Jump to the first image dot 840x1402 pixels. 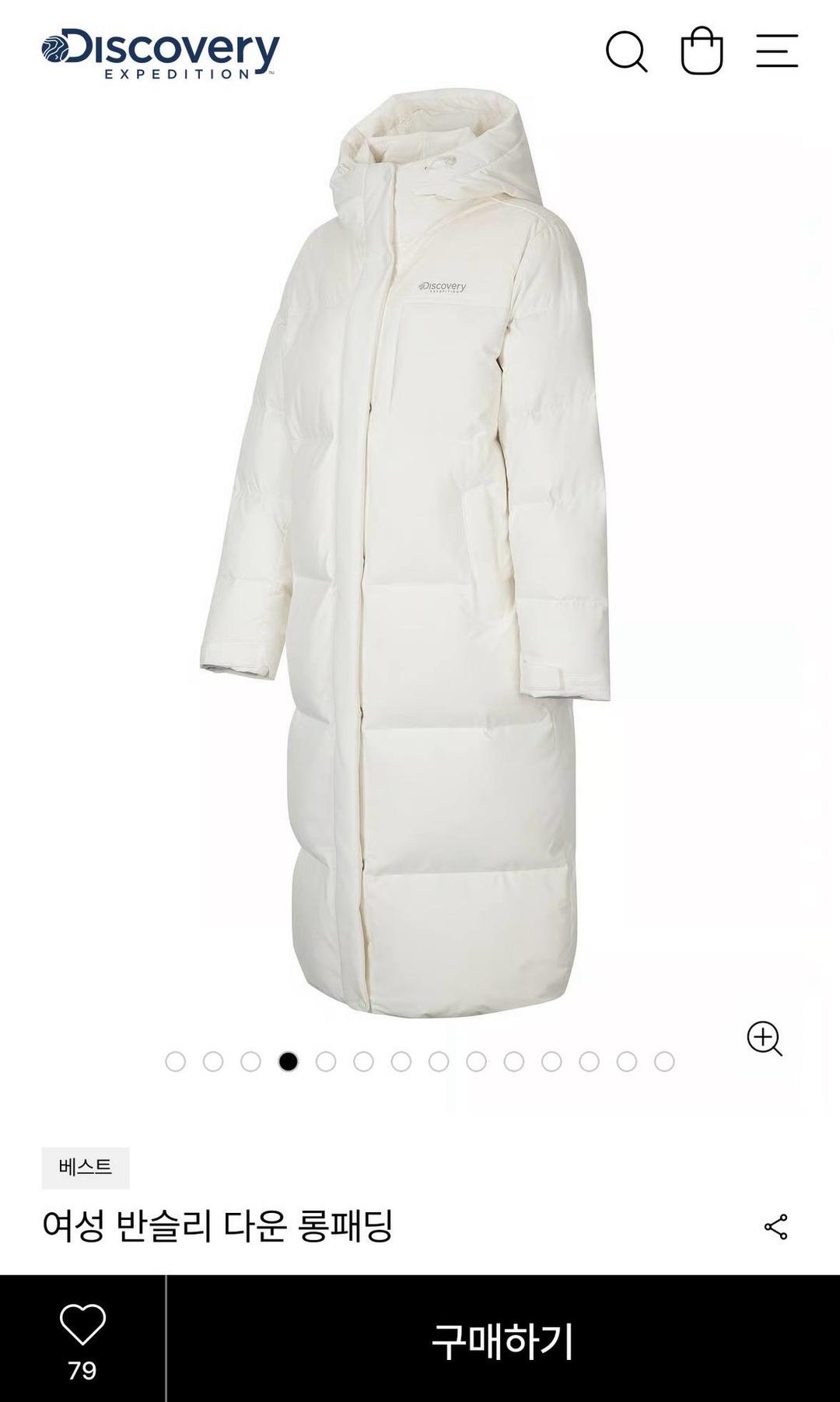(176, 1061)
